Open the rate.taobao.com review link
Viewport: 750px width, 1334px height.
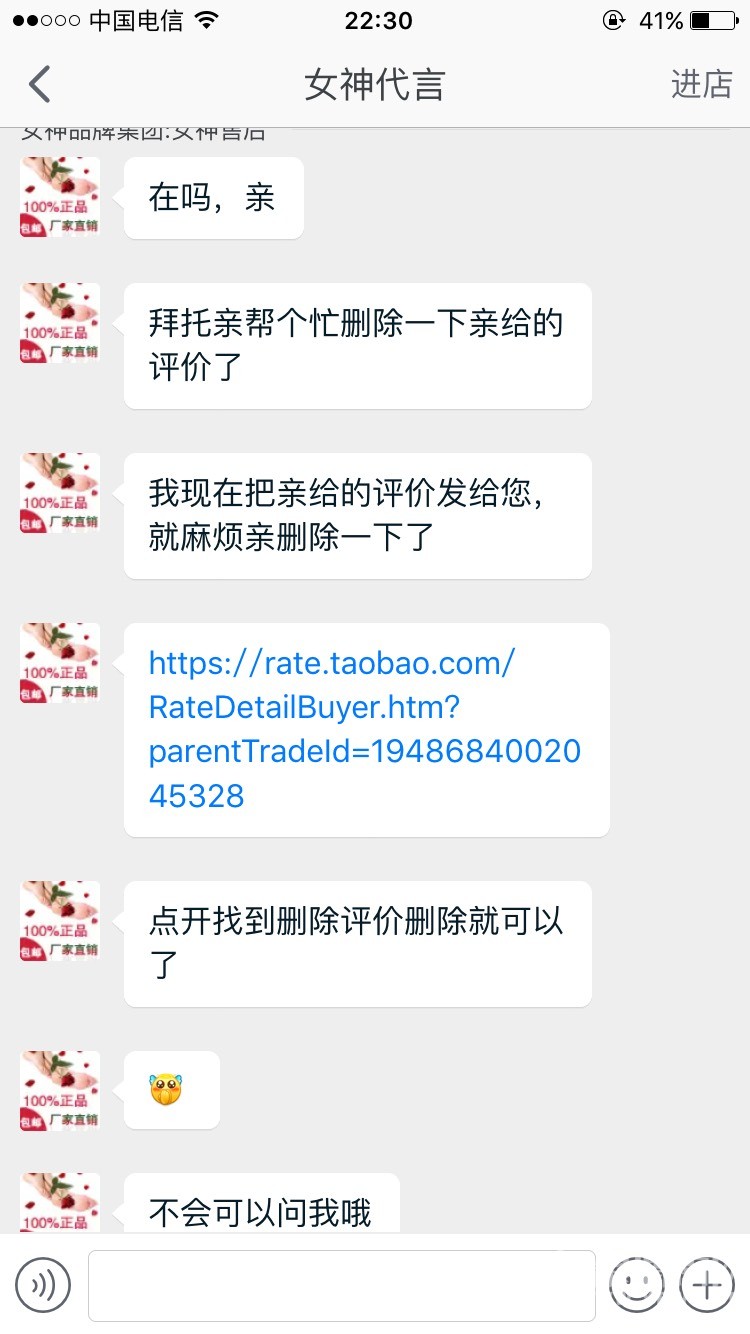point(365,729)
